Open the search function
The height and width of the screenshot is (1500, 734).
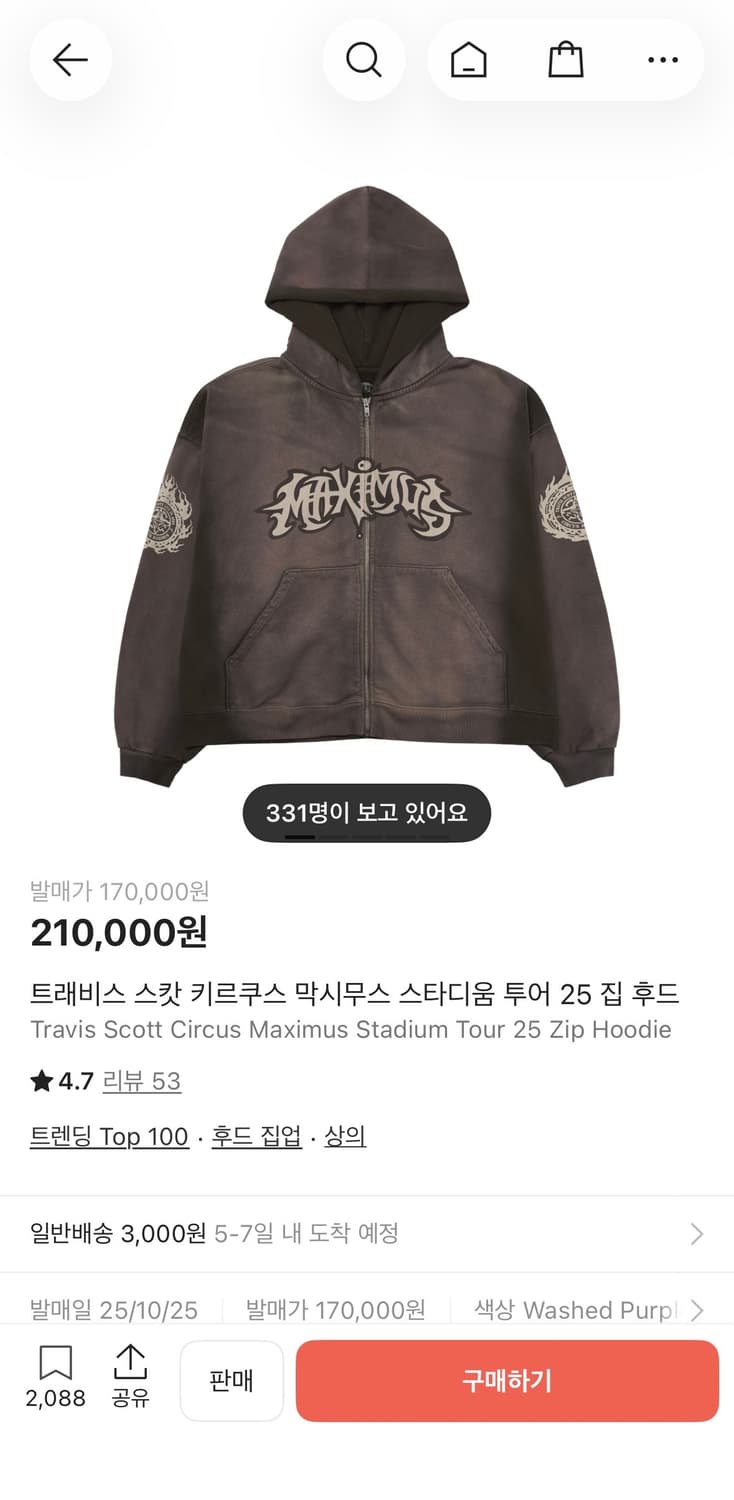364,60
